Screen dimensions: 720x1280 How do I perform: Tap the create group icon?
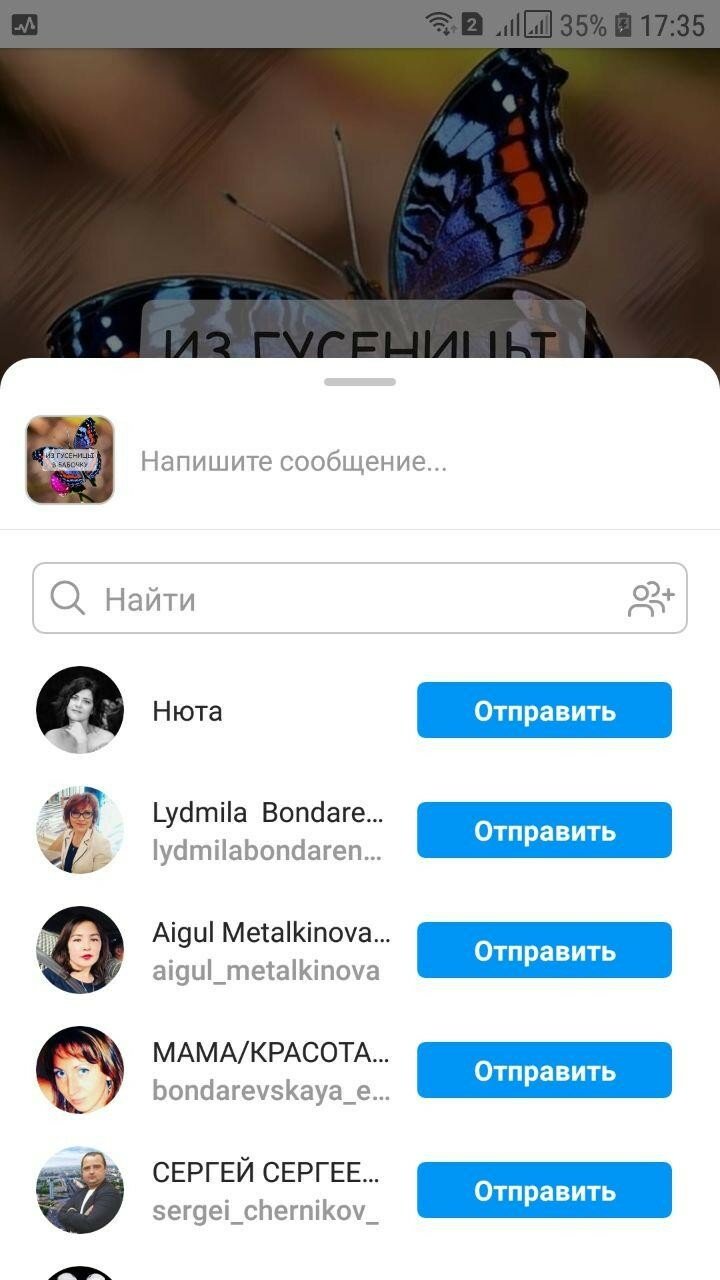pyautogui.click(x=651, y=599)
